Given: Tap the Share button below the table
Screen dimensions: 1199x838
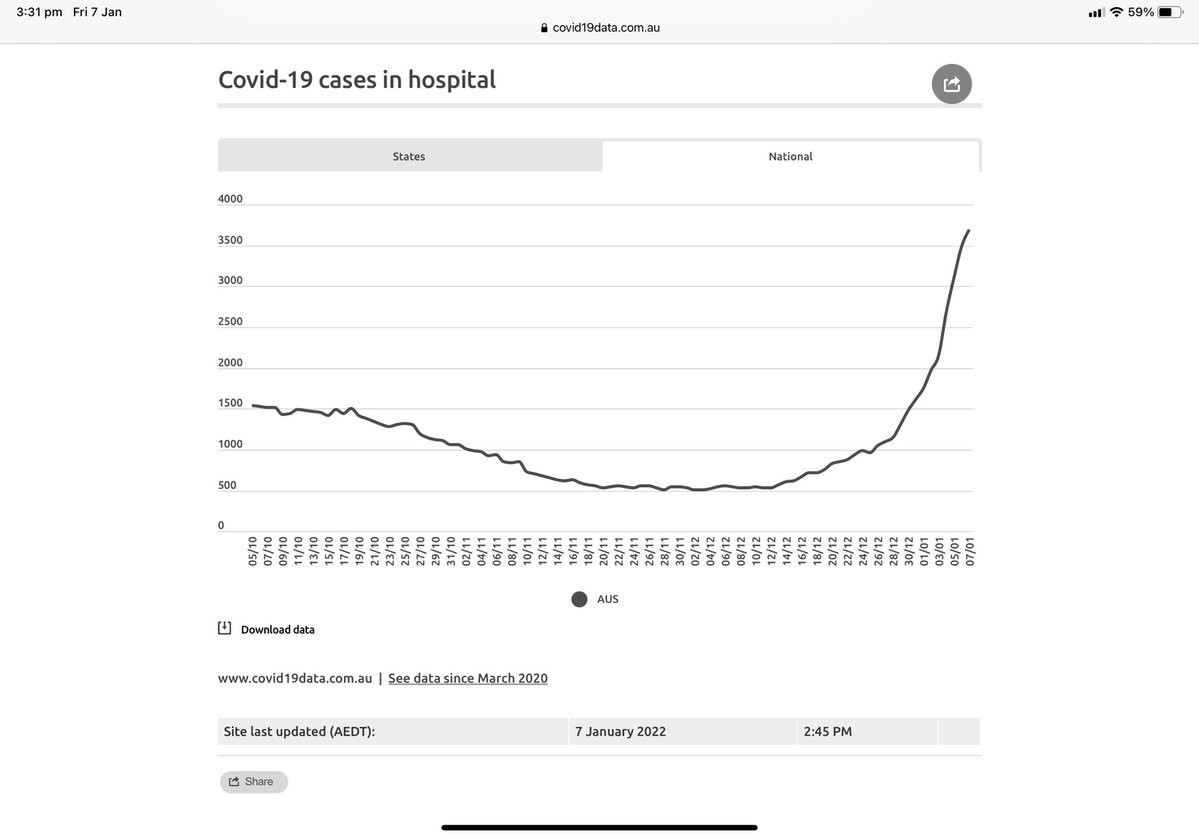Looking at the screenshot, I should (x=254, y=781).
